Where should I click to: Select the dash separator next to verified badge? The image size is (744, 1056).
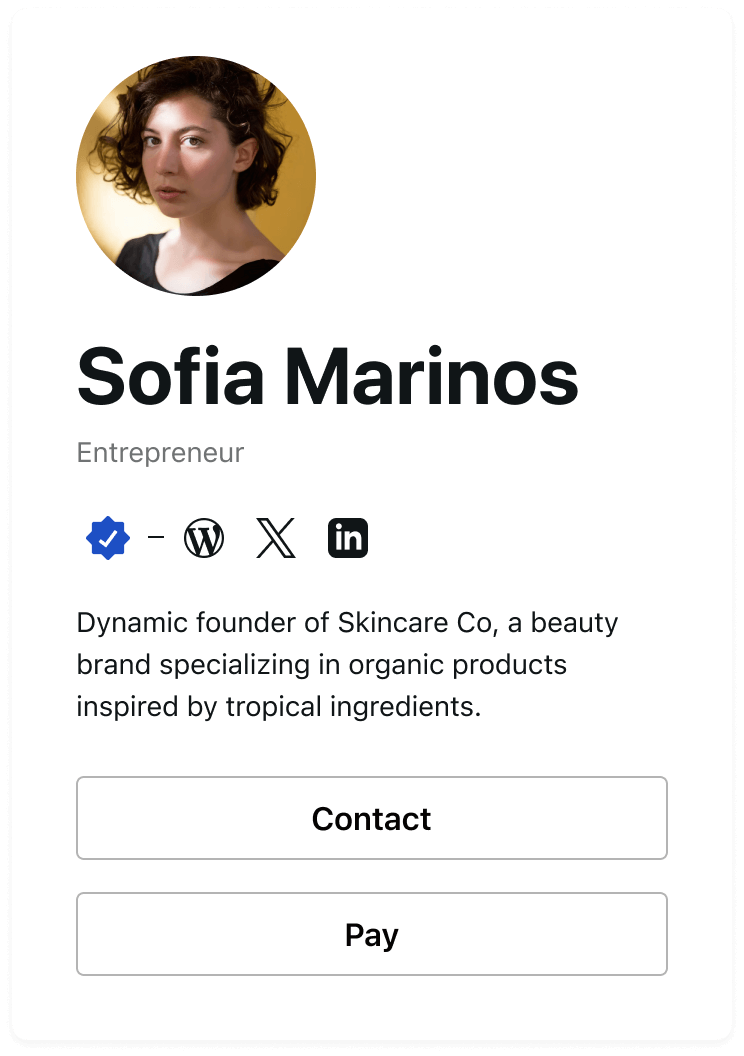(155, 537)
